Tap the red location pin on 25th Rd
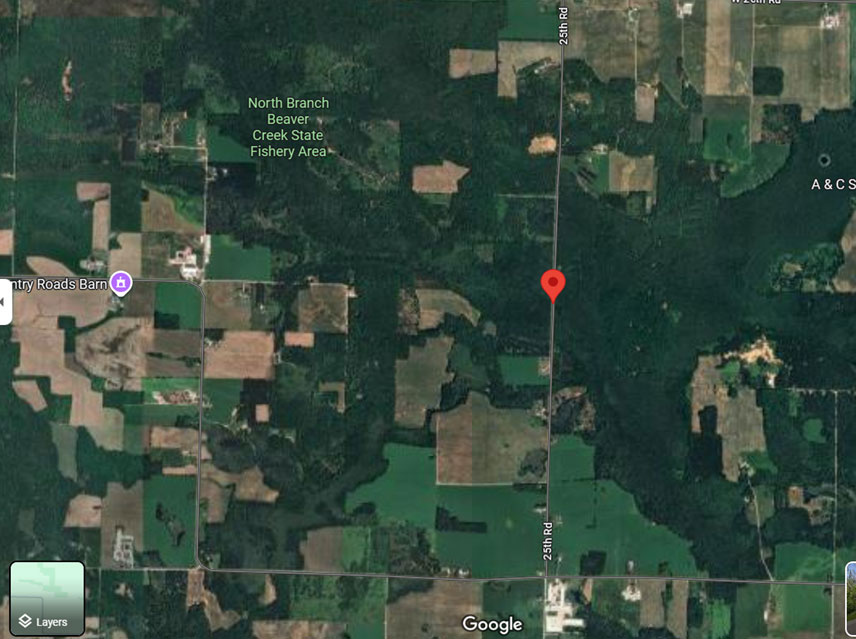 [x=553, y=284]
